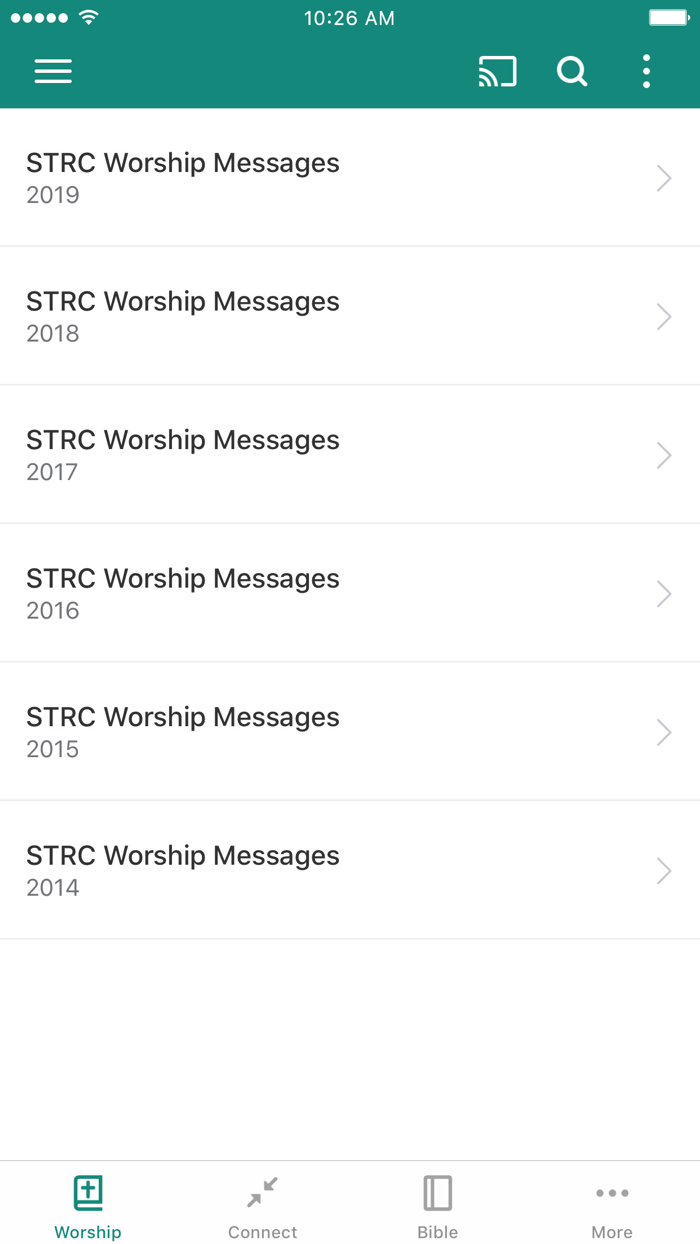
Task: Open STRC Worship Messages 2018
Action: click(x=350, y=316)
